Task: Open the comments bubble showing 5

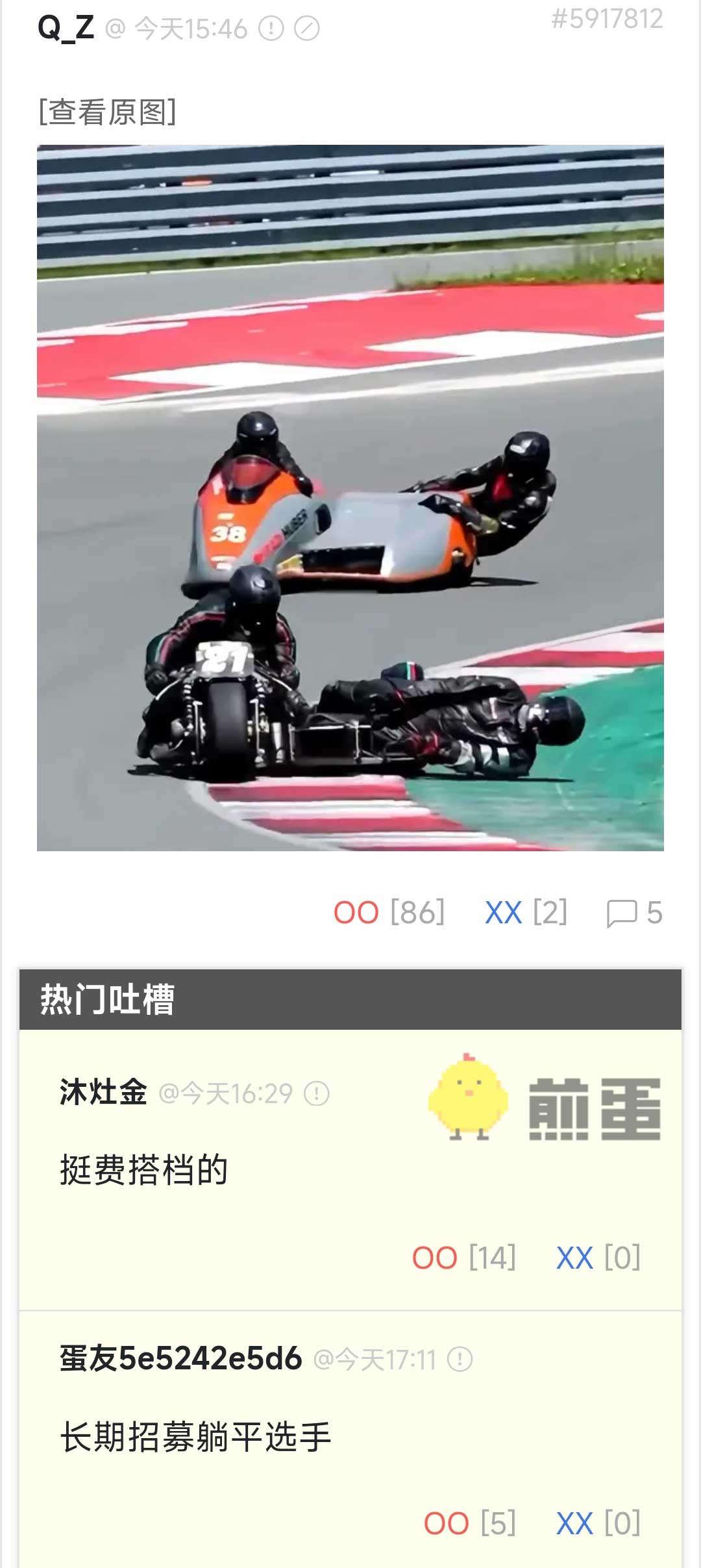Action: coord(633,913)
